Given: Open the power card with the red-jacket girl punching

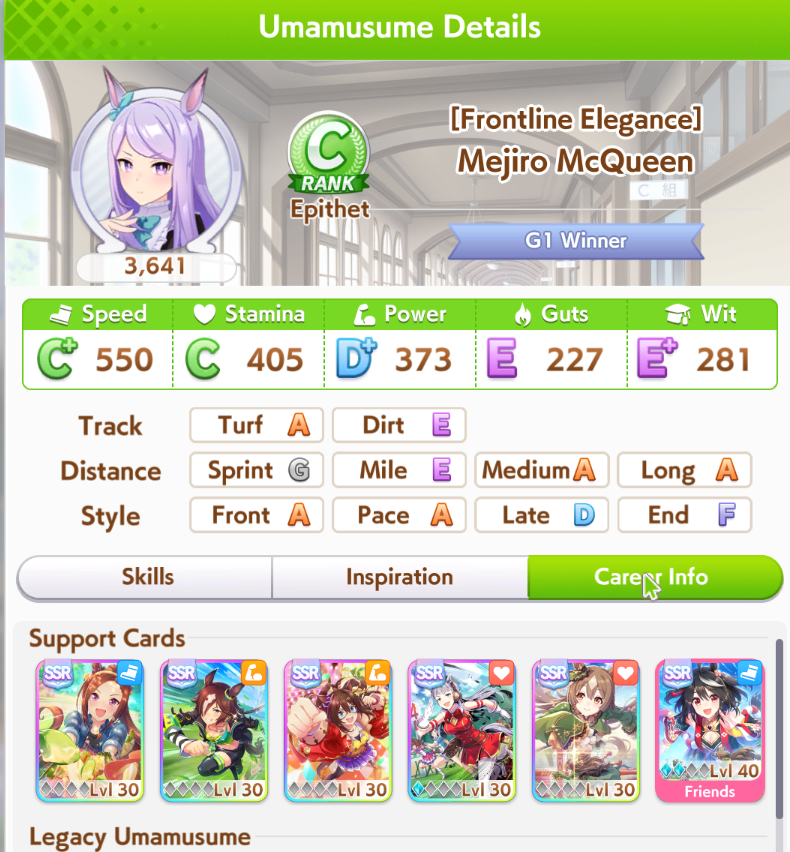Looking at the screenshot, I should click(337, 731).
